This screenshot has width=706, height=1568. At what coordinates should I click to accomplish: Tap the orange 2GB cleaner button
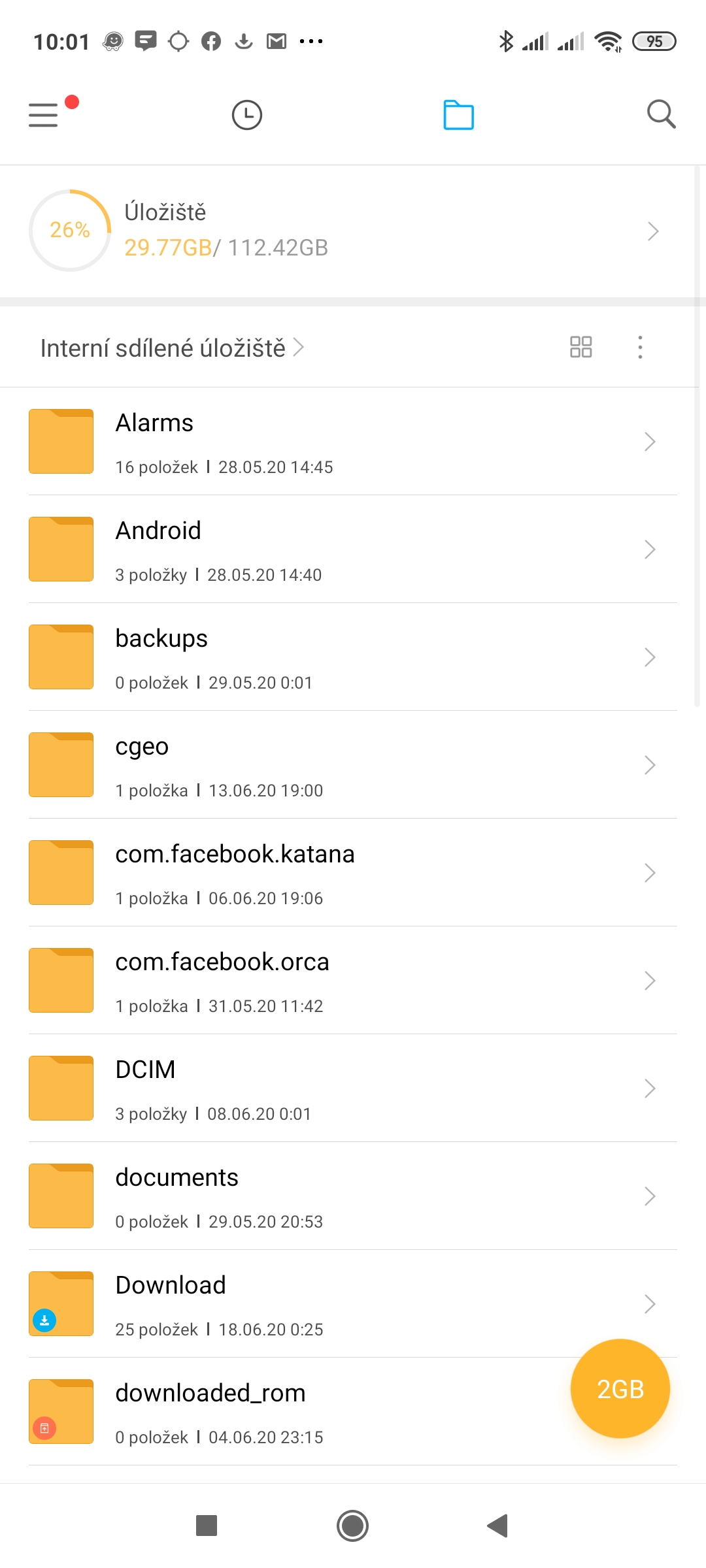click(620, 1388)
